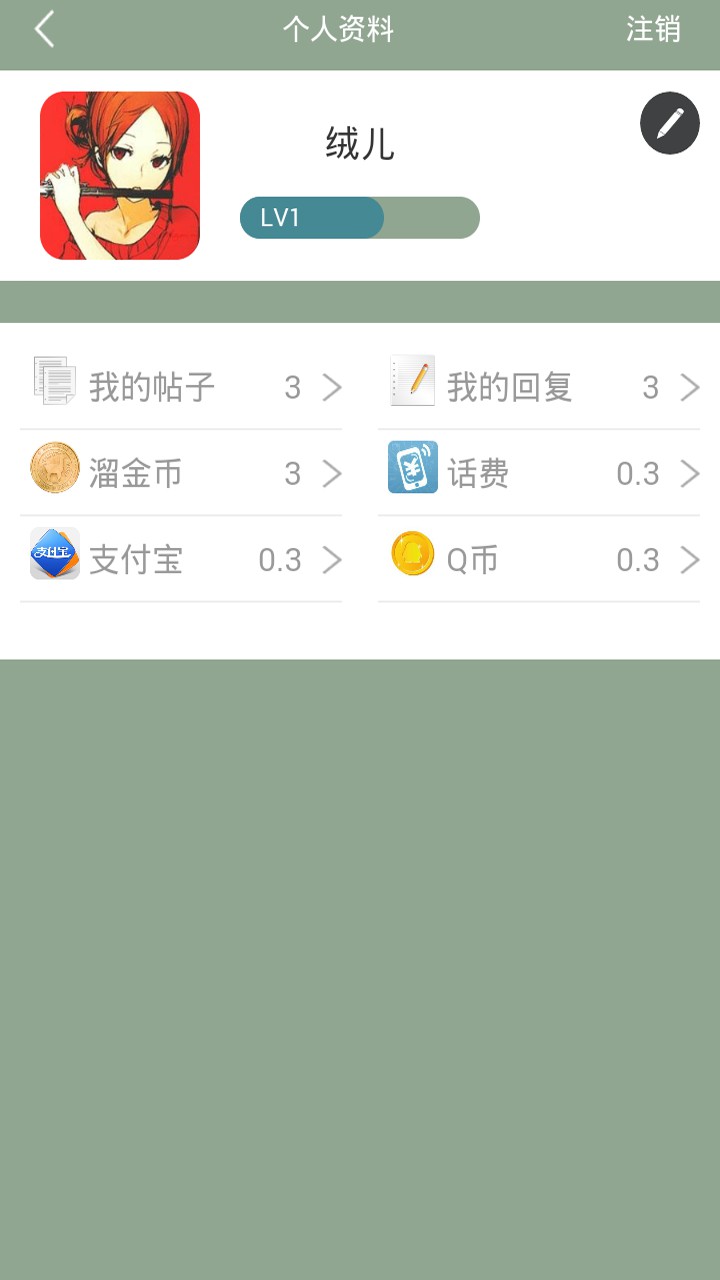
Task: Tap the user avatar thumbnail
Action: click(x=119, y=174)
